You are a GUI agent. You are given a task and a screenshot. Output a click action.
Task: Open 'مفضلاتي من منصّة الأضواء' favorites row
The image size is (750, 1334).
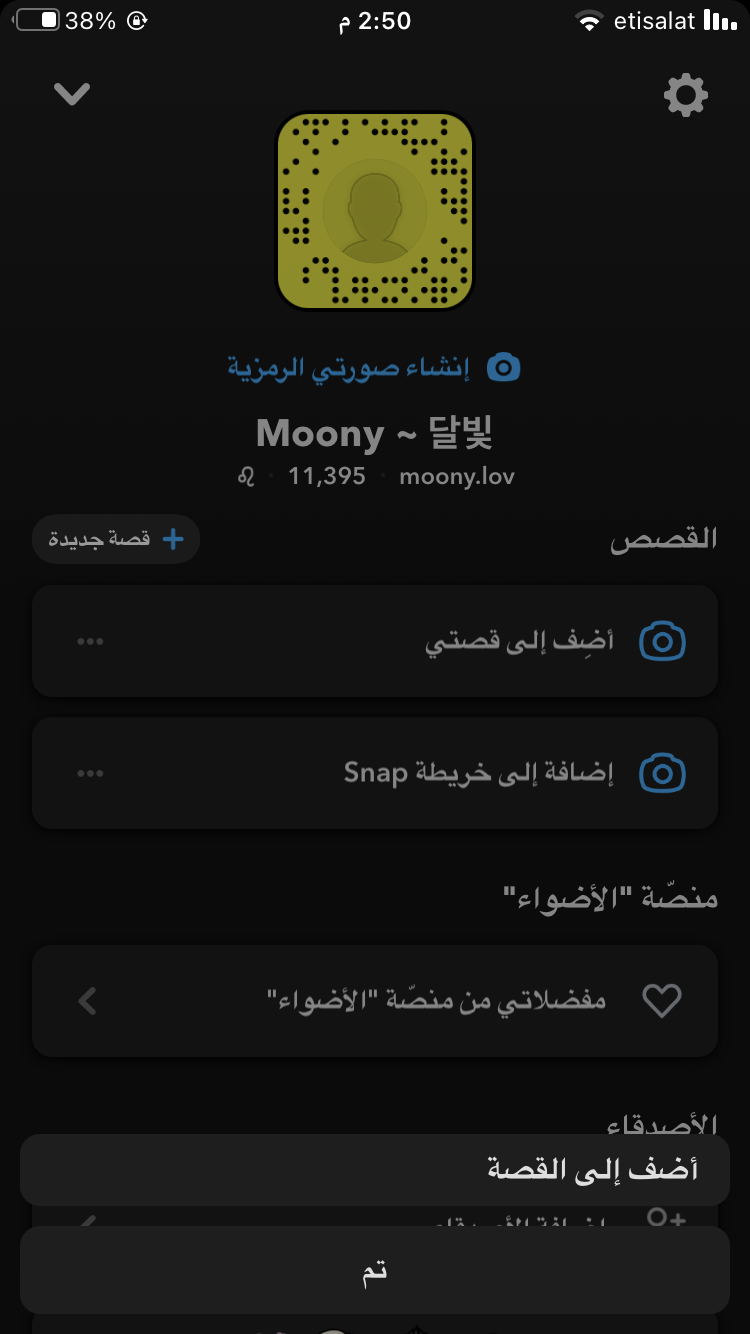pos(375,1000)
